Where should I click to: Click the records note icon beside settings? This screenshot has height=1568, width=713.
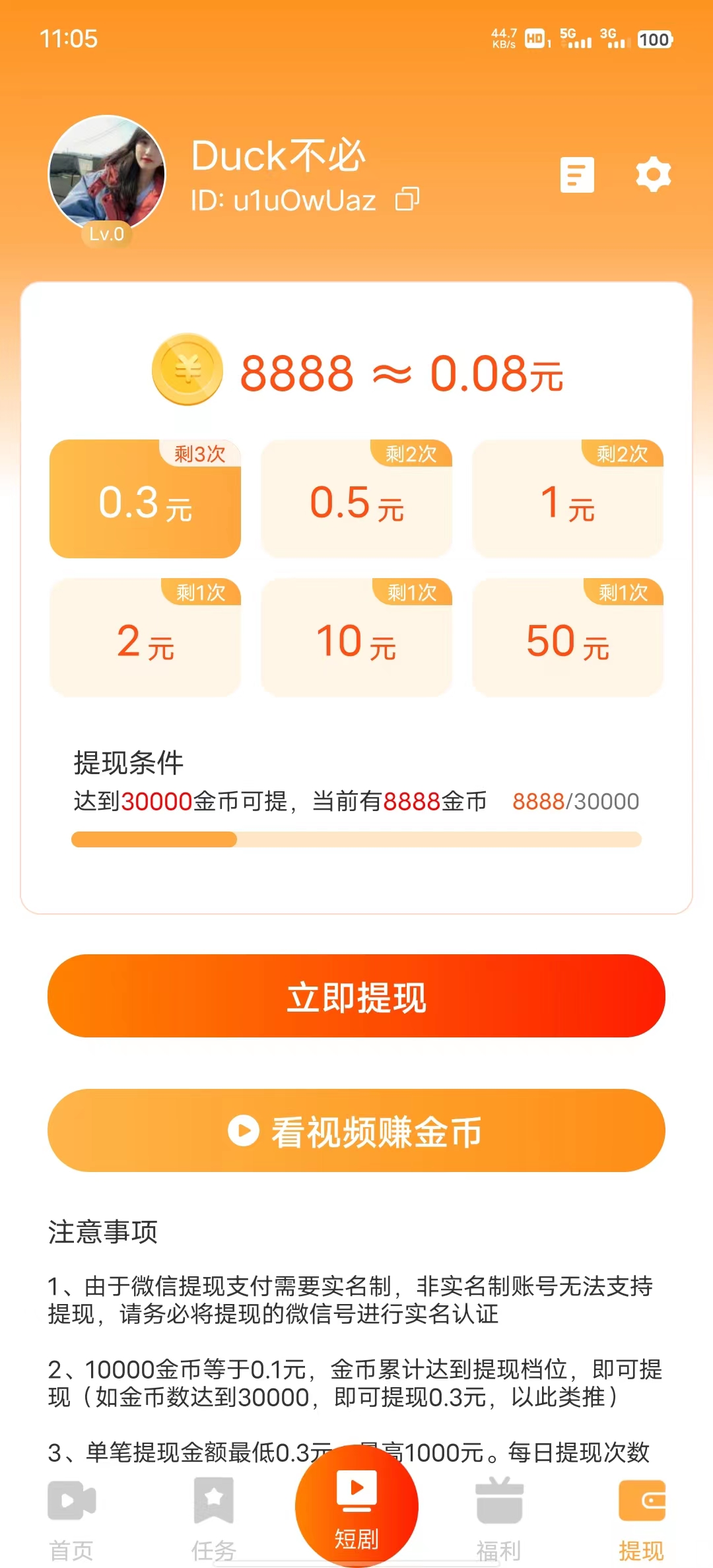pyautogui.click(x=576, y=175)
